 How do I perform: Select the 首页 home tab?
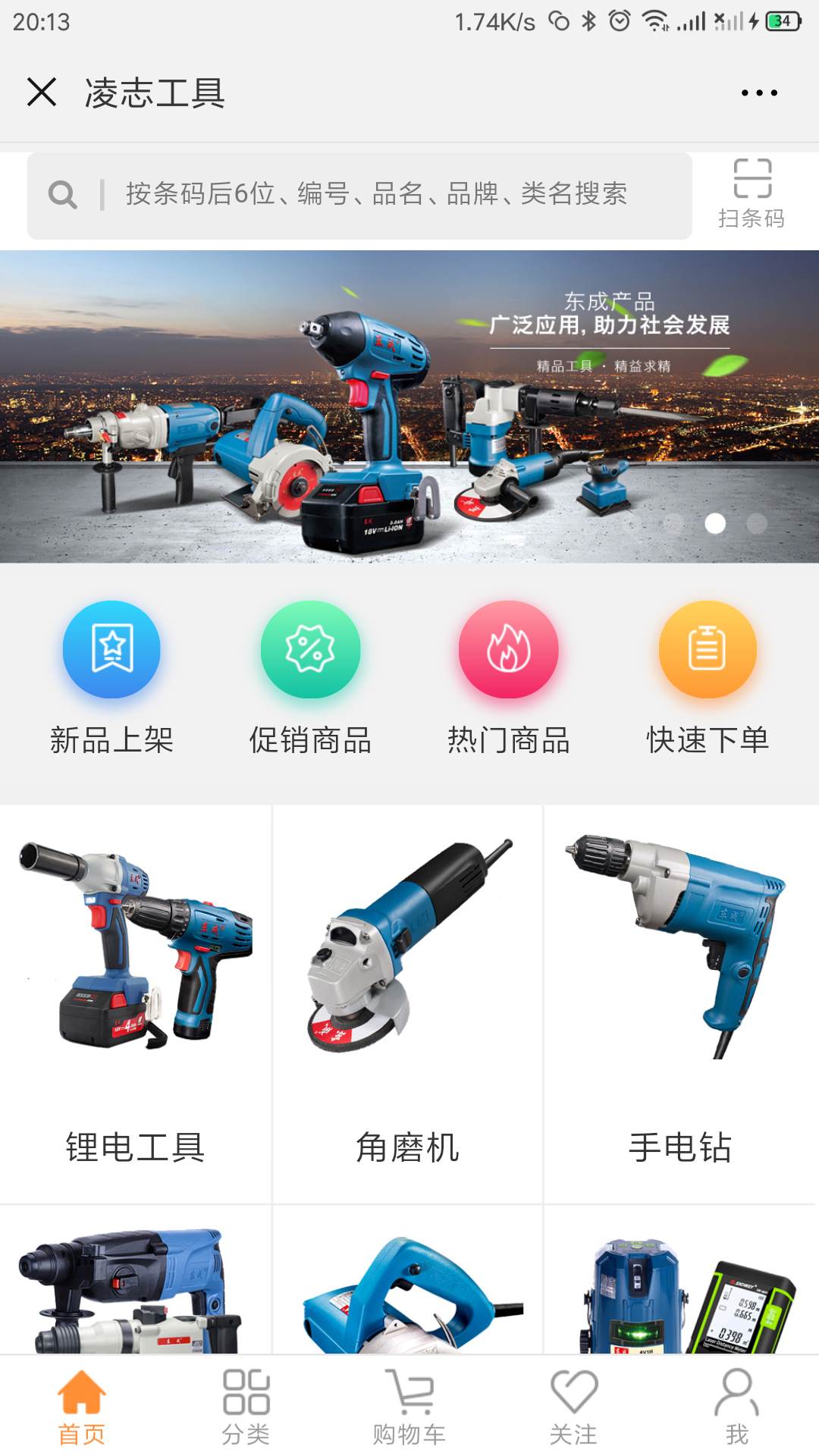pyautogui.click(x=82, y=1407)
